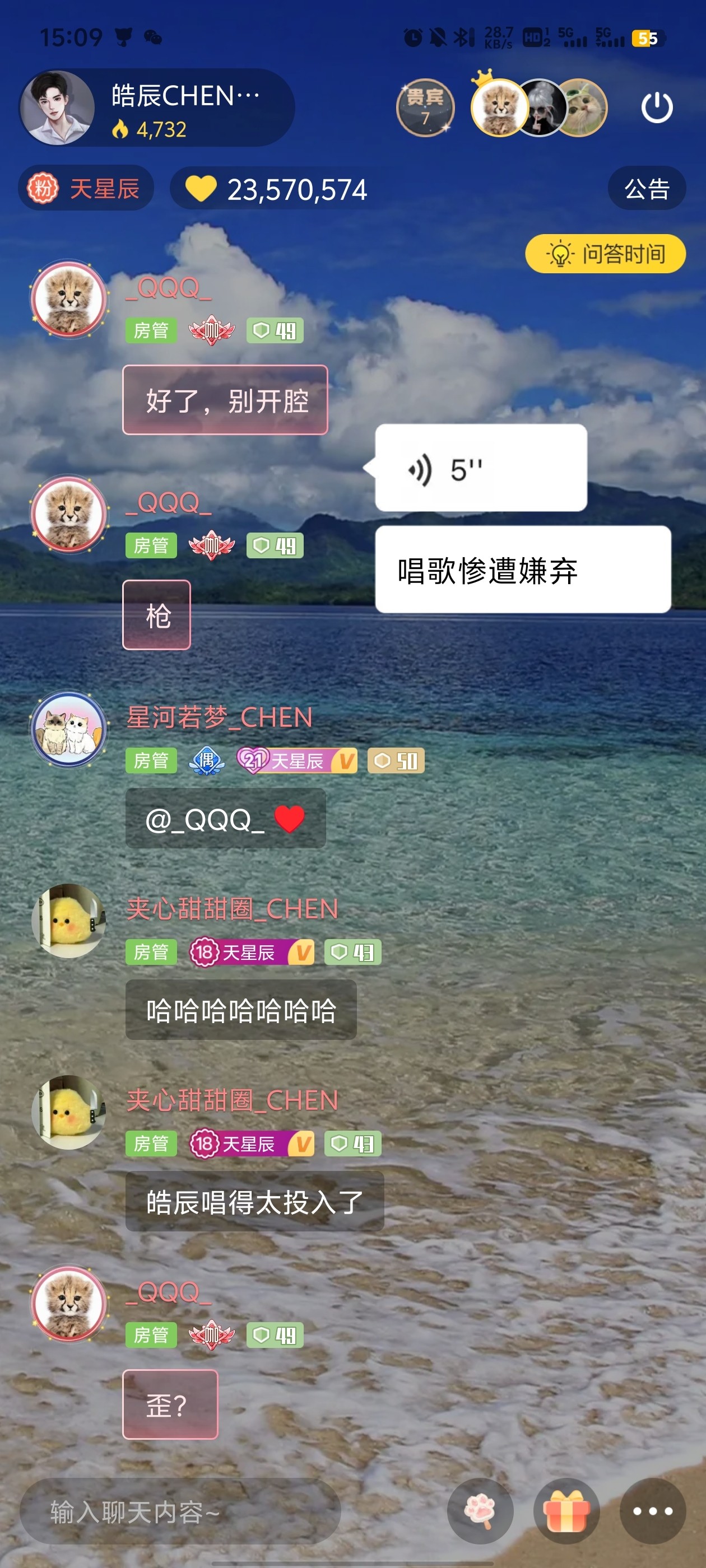
Task: Open 夹心甜甜圈_CHEN's avatar beside 哈哈哈哈哈哈哈
Action: click(69, 920)
